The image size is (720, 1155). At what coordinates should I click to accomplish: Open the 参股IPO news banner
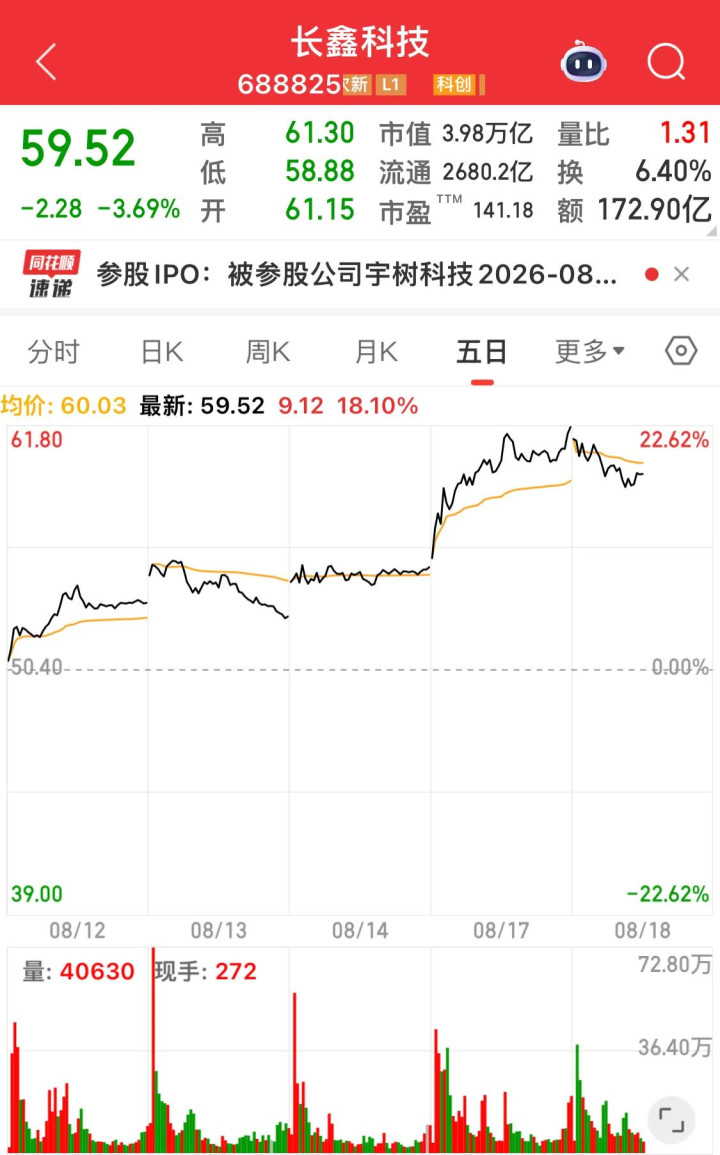[x=357, y=275]
